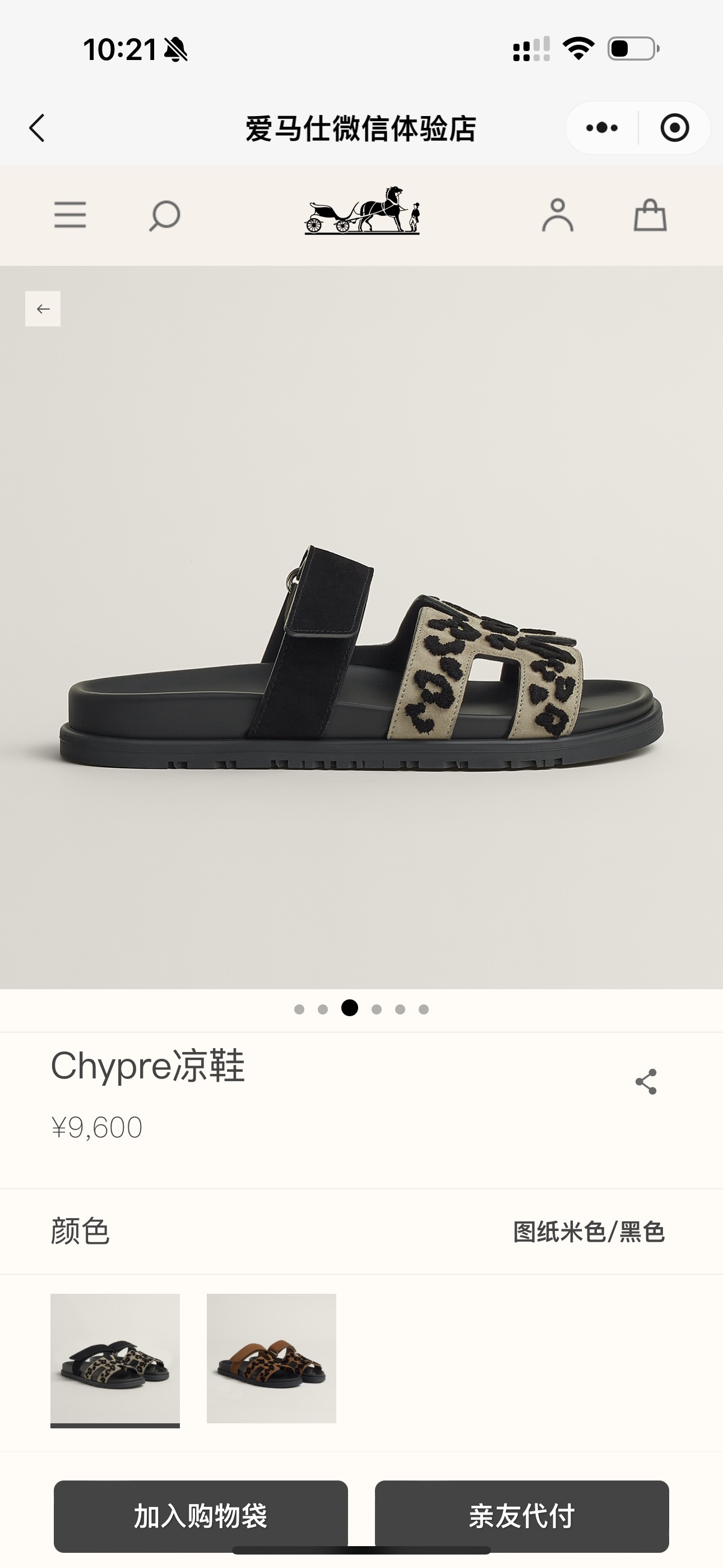
Task: Select the beige and black color swatch
Action: tap(115, 1359)
